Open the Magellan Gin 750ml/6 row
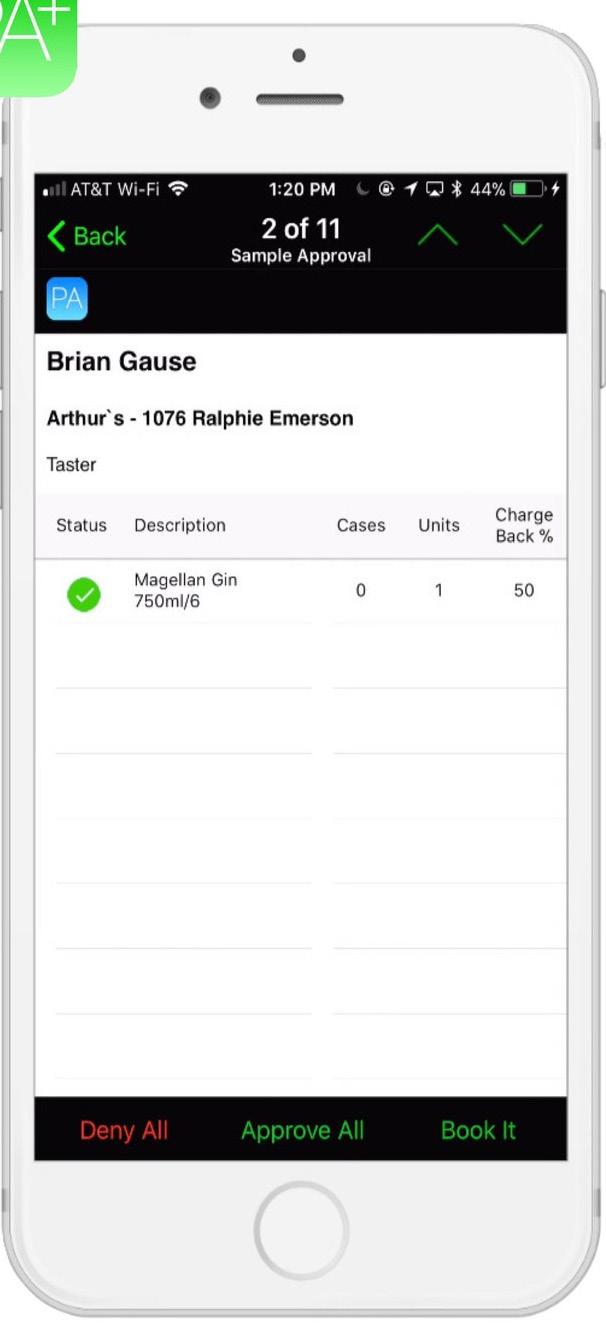 click(301, 591)
